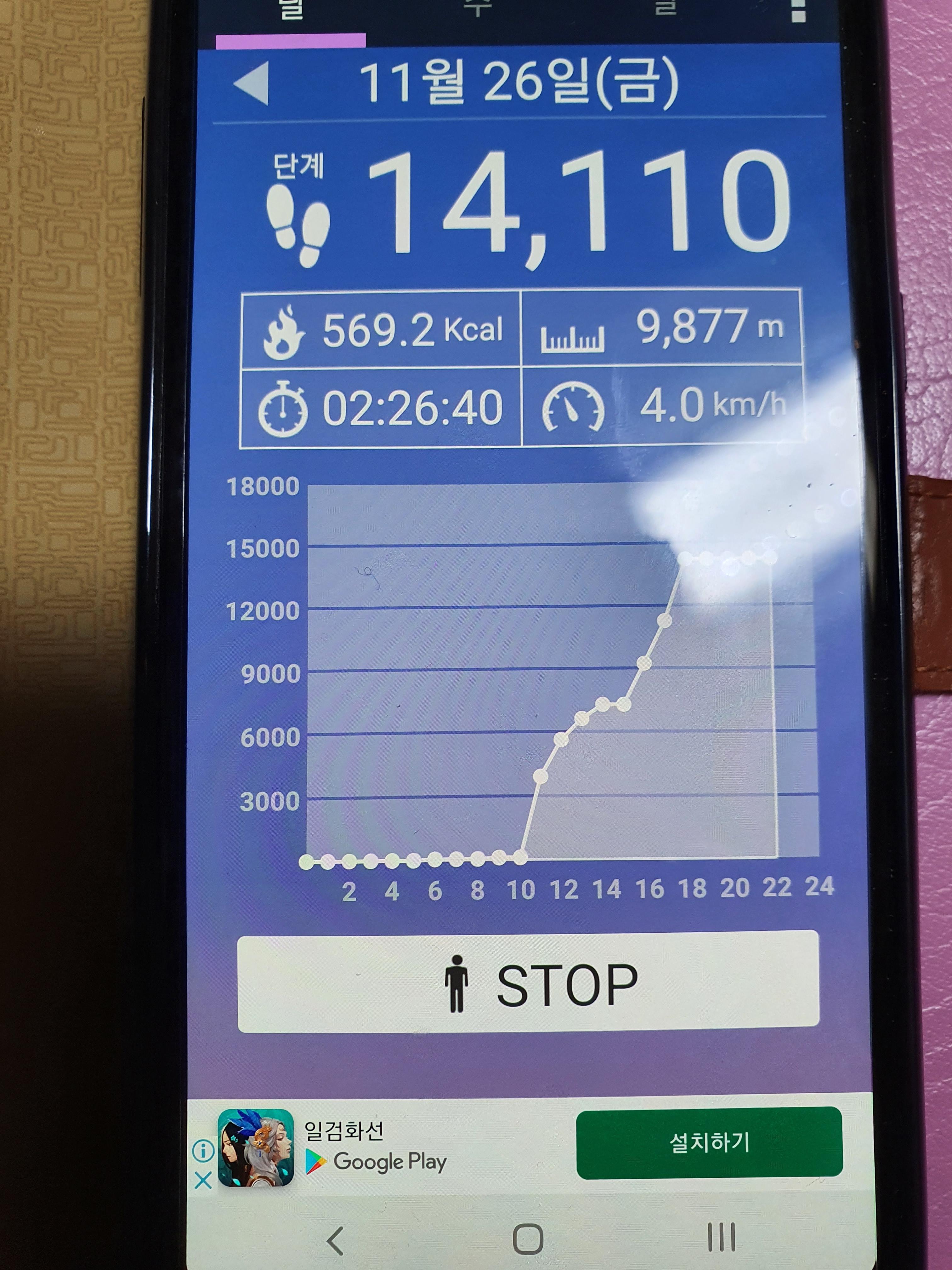Close the ad banner with the X
The image size is (952, 1270).
click(203, 1181)
